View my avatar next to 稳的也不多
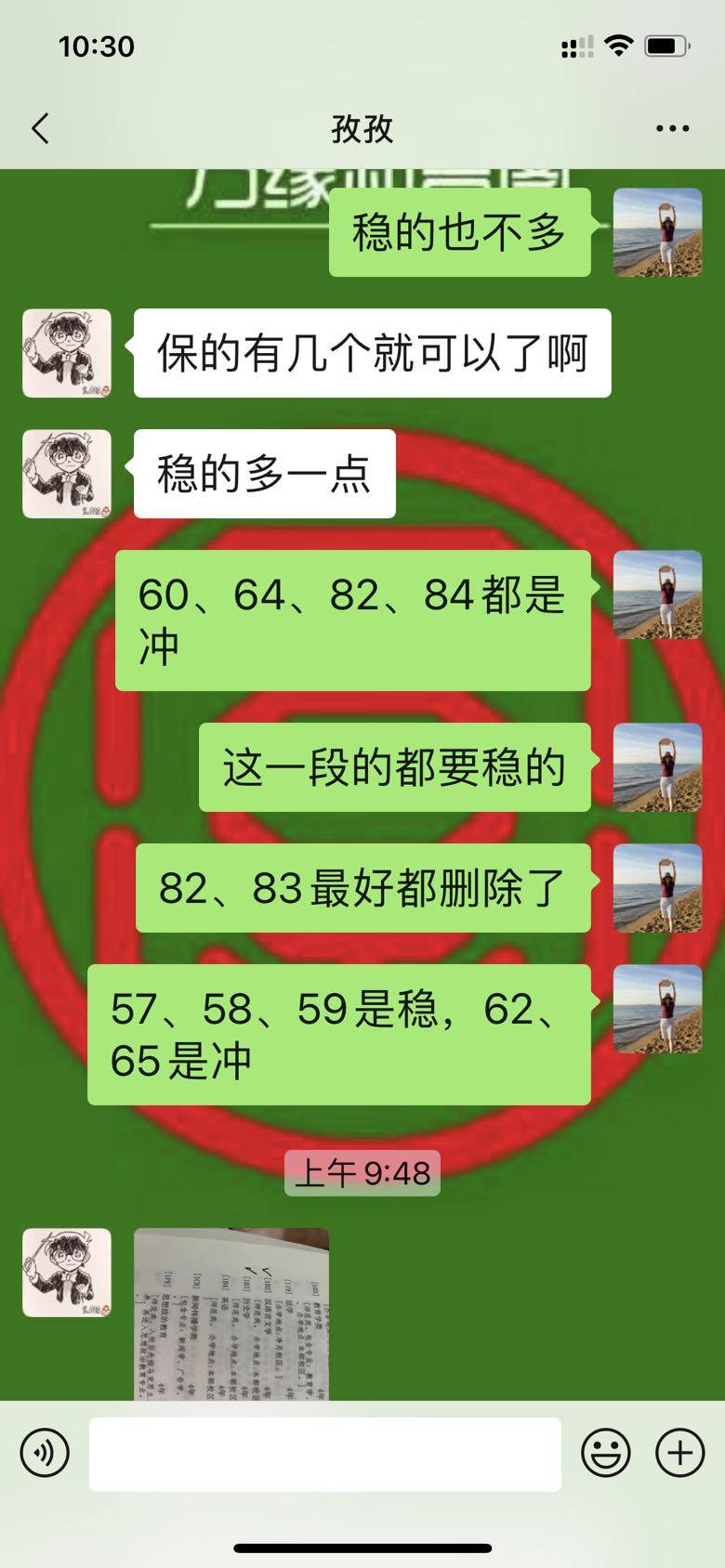Viewport: 725px width, 1568px height. coord(657,232)
